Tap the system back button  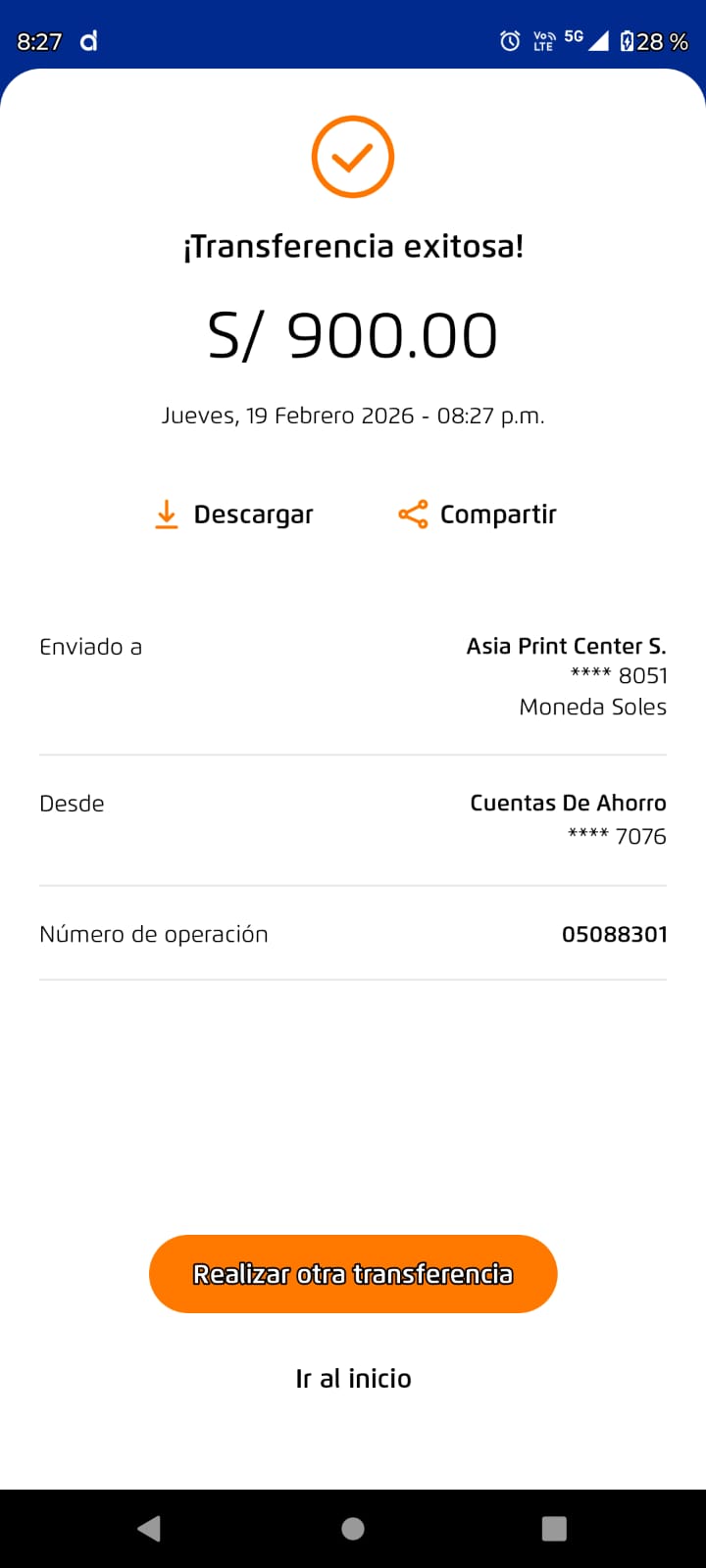(x=149, y=1529)
